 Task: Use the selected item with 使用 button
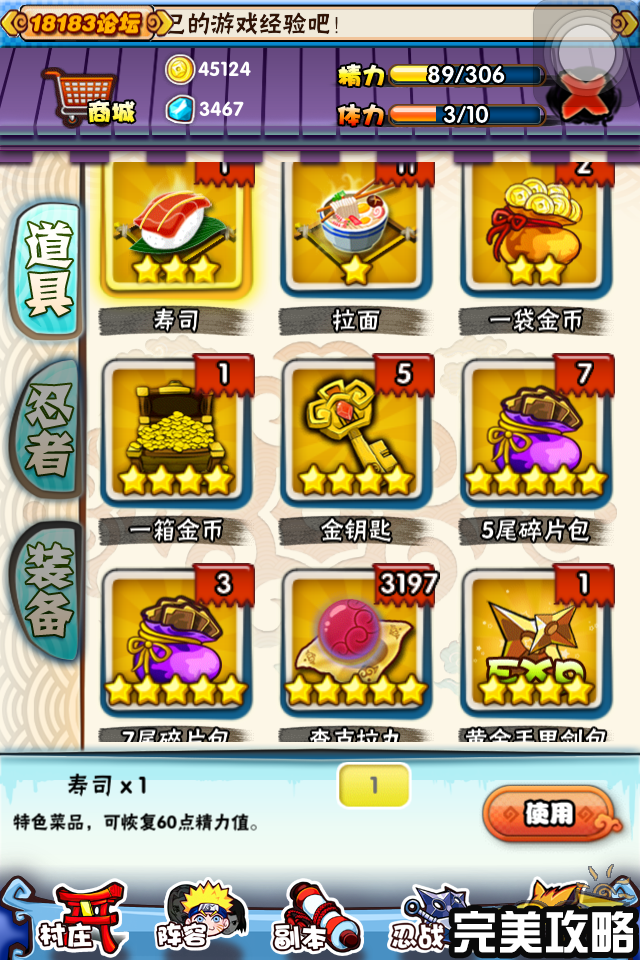pos(547,813)
